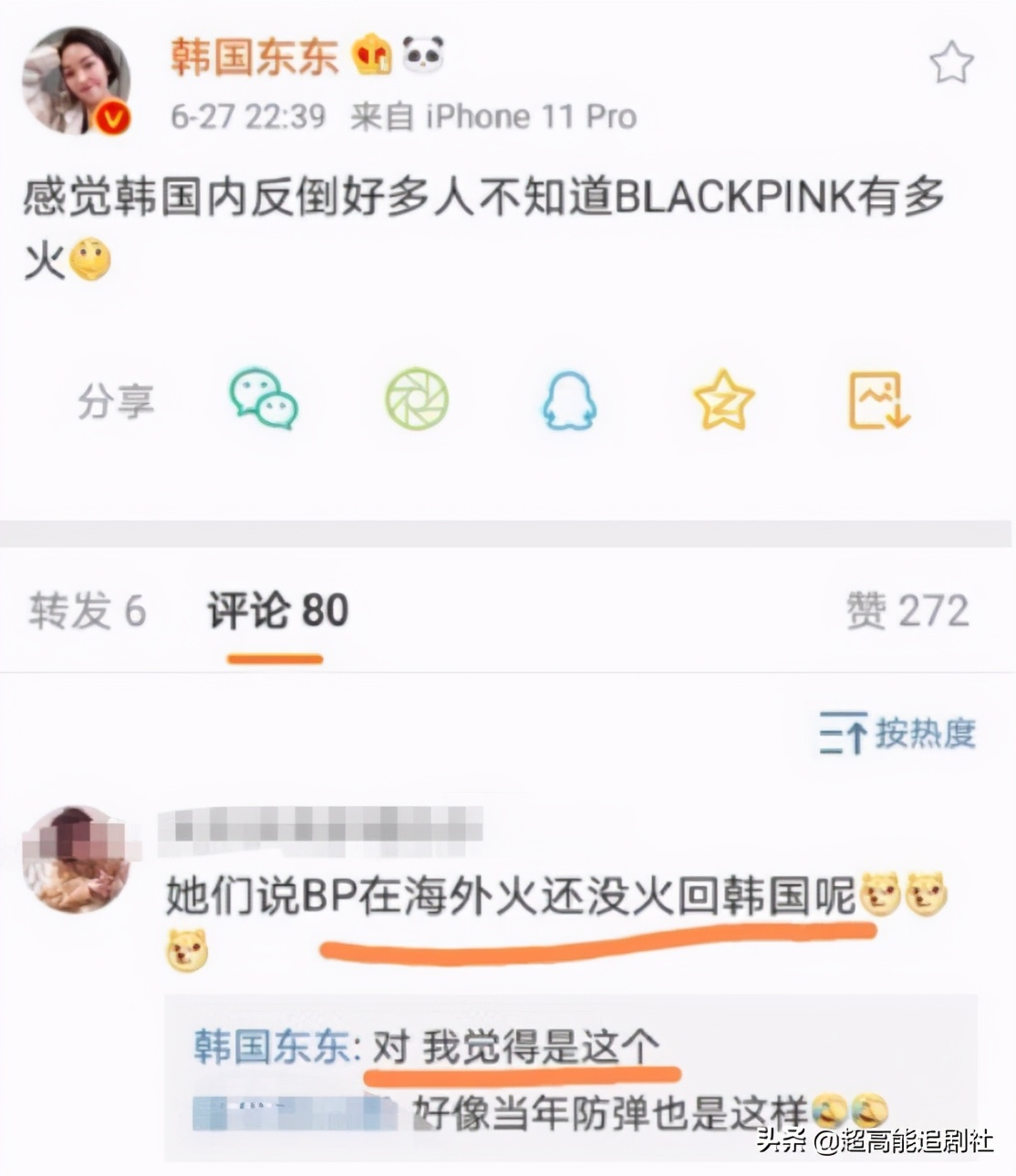Share the post to QZone

point(722,401)
